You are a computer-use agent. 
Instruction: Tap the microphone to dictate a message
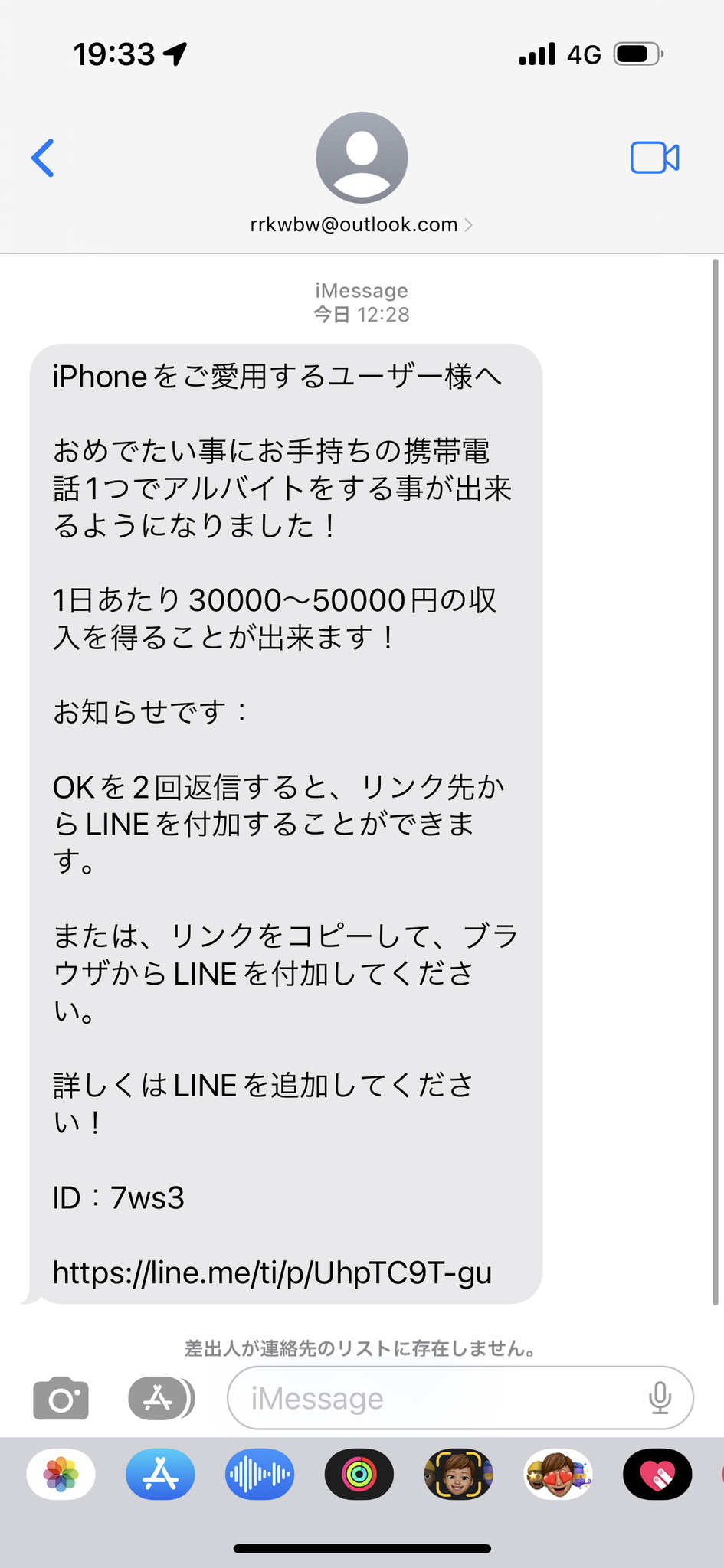(x=660, y=1398)
